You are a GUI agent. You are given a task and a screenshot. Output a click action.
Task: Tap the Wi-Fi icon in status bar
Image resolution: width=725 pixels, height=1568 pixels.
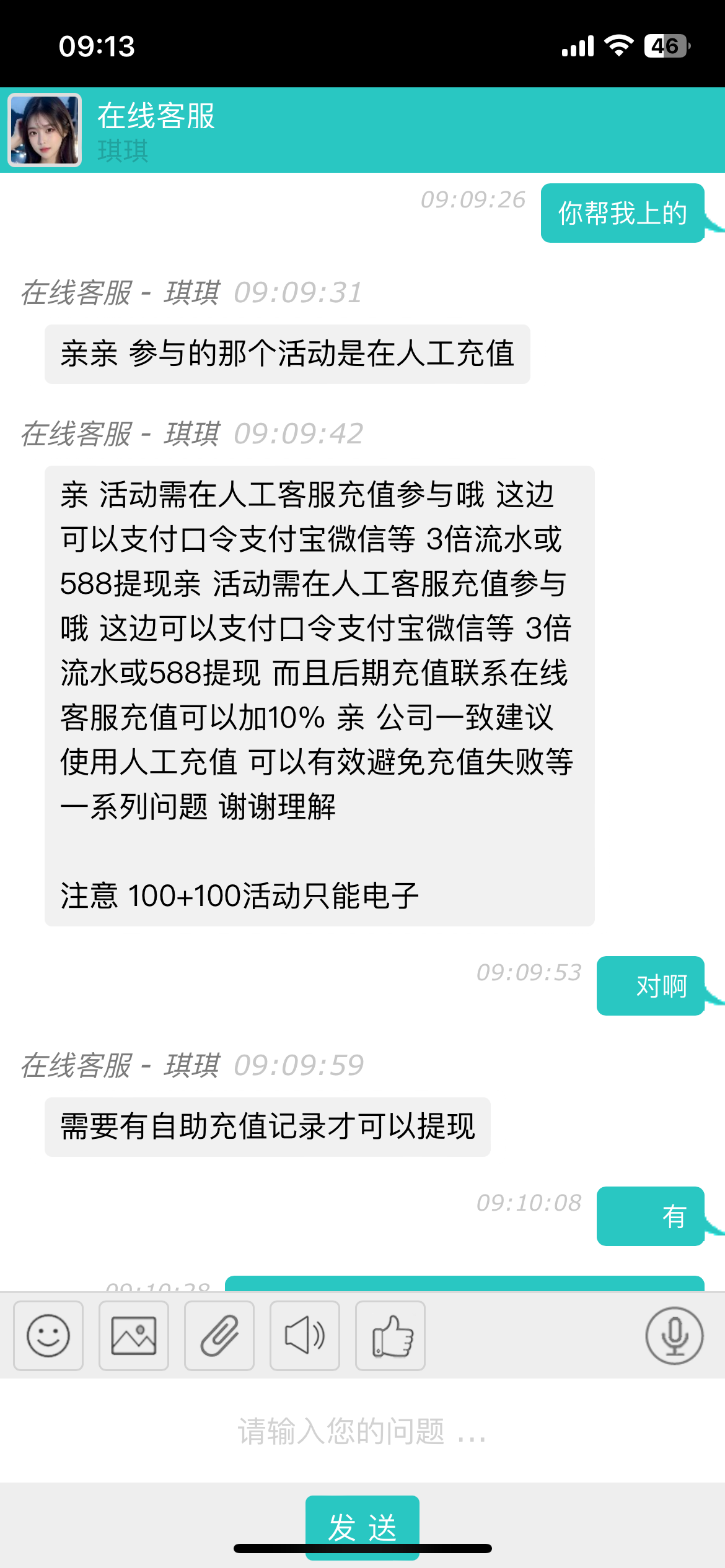619,45
